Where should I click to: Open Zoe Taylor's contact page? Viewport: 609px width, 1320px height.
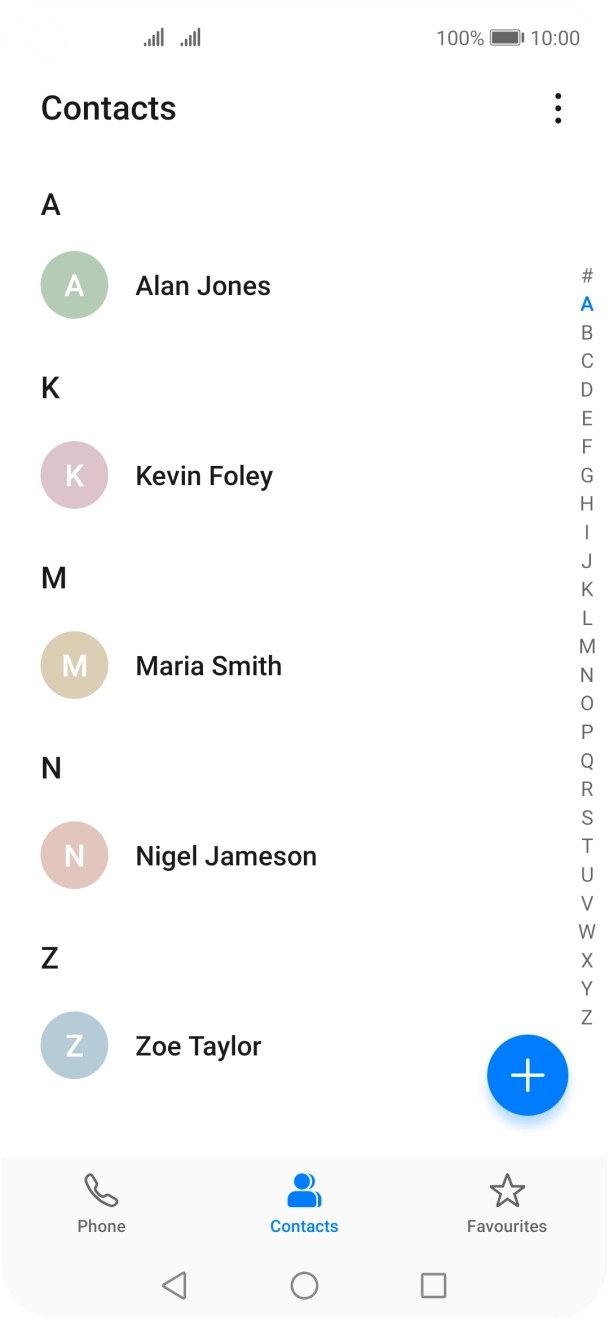click(198, 1046)
